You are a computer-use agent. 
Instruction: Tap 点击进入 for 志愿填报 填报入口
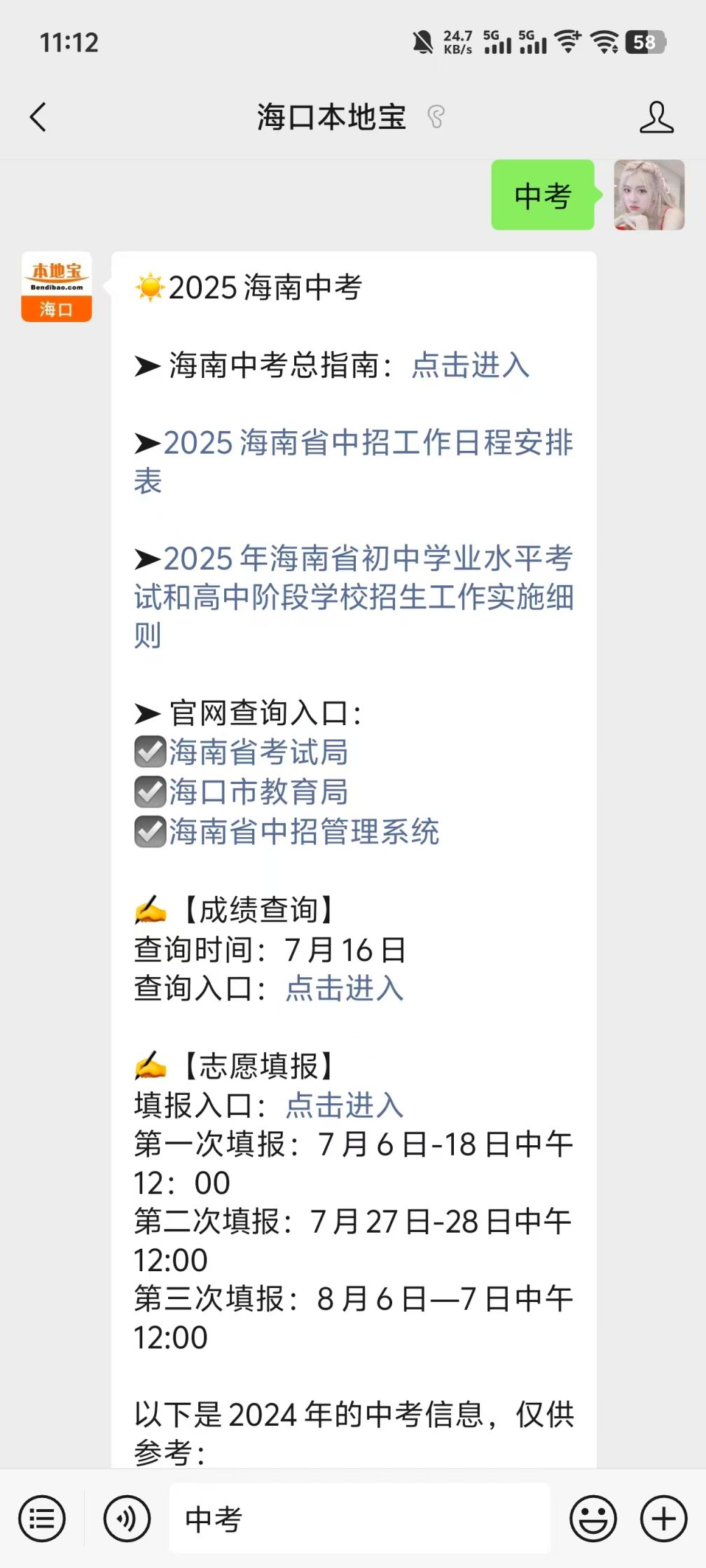point(345,1105)
